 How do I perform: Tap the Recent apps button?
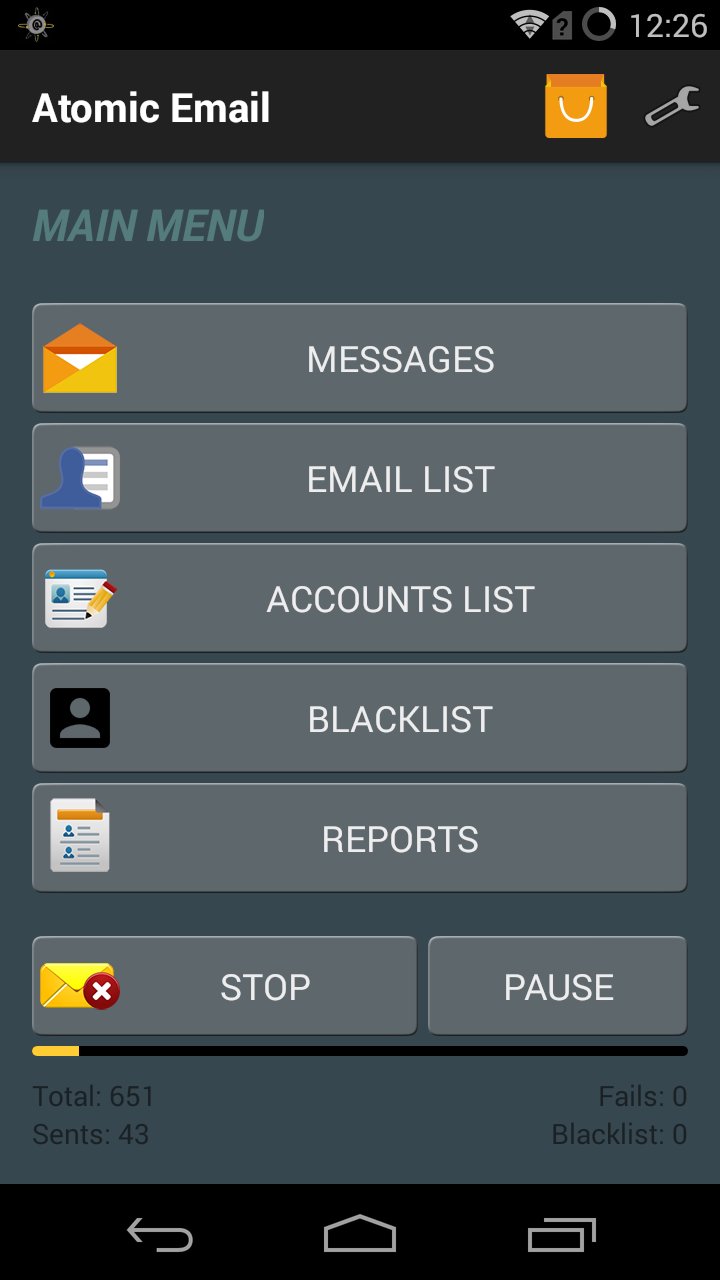560,1234
